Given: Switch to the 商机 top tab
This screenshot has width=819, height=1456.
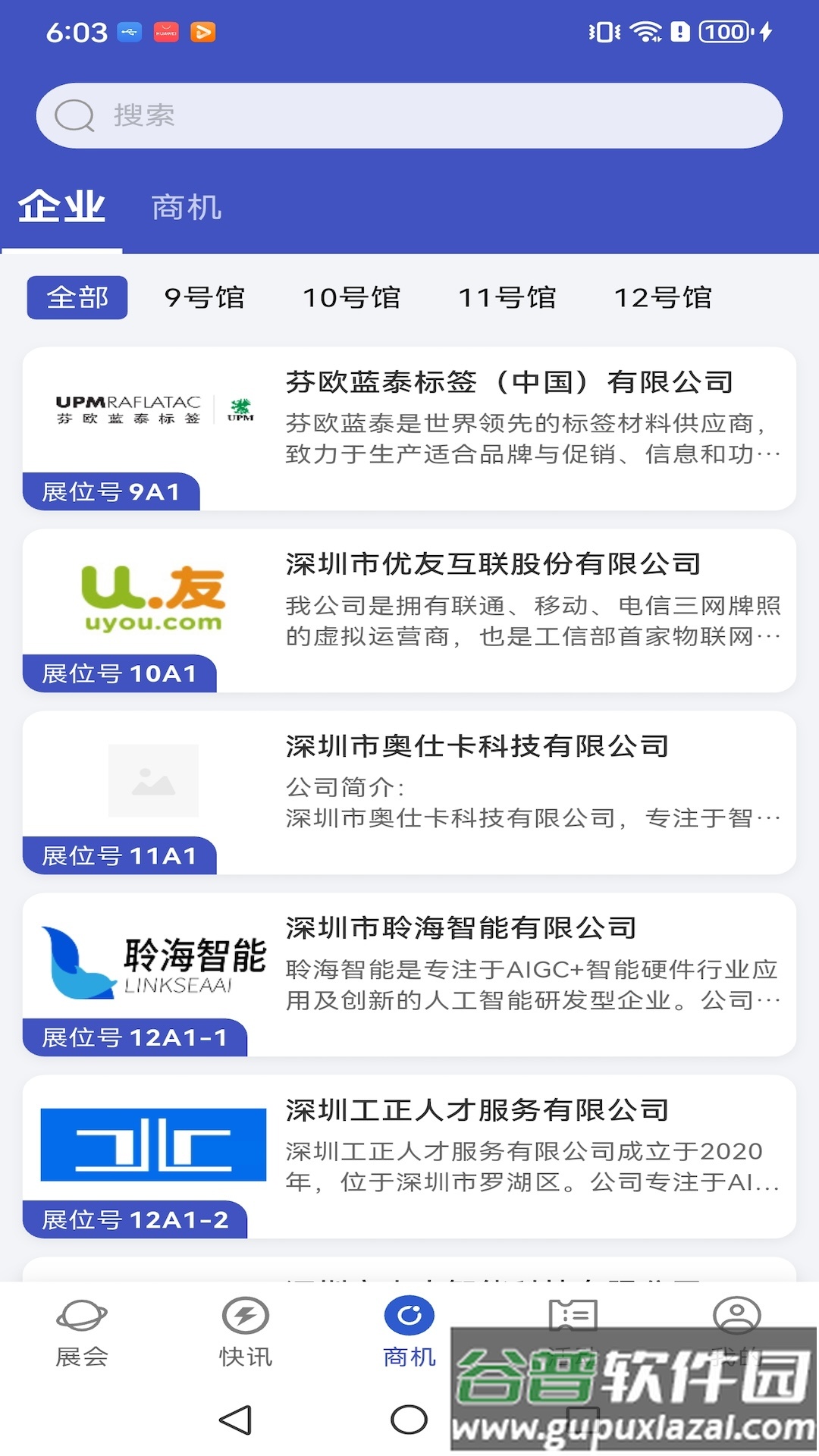Looking at the screenshot, I should tap(187, 208).
